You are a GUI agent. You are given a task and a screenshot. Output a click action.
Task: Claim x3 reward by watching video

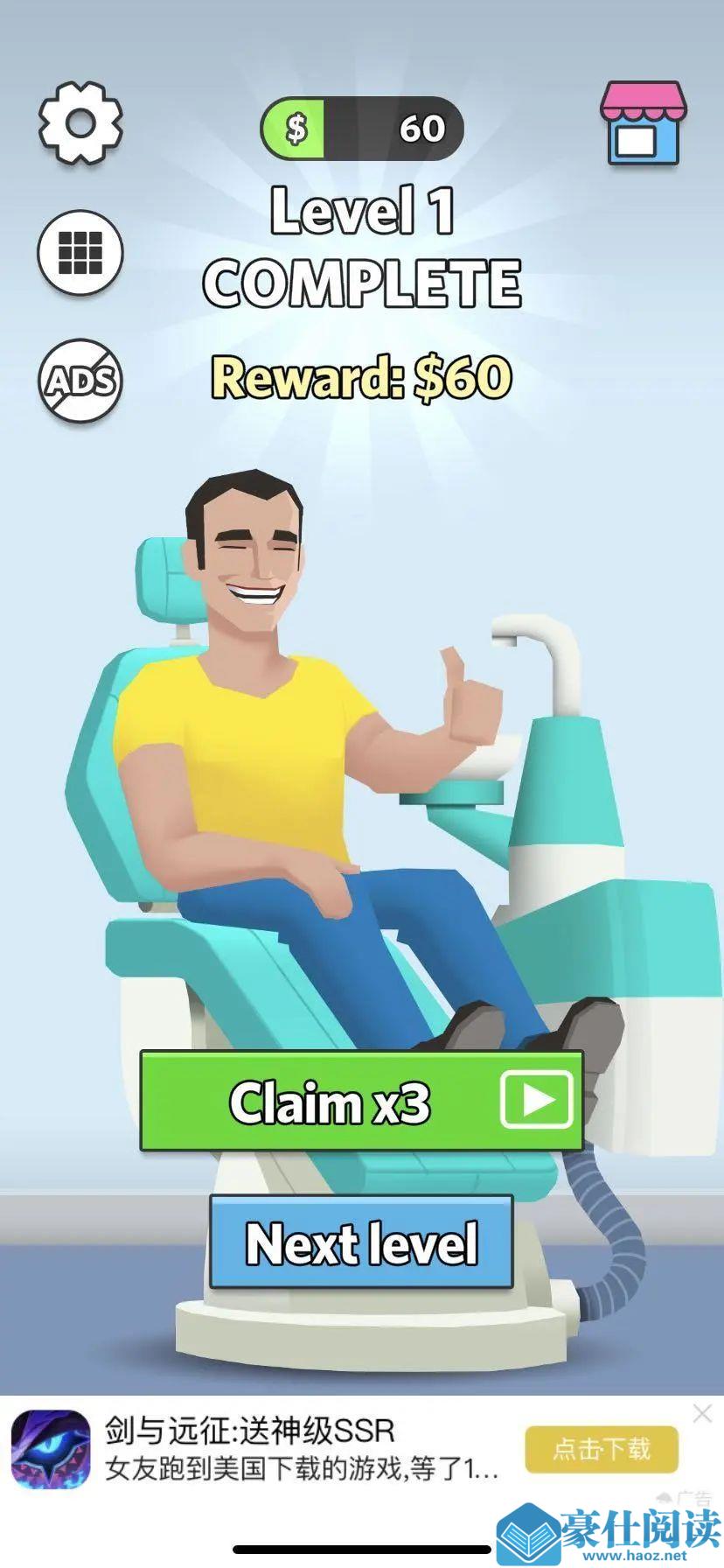[x=361, y=1102]
